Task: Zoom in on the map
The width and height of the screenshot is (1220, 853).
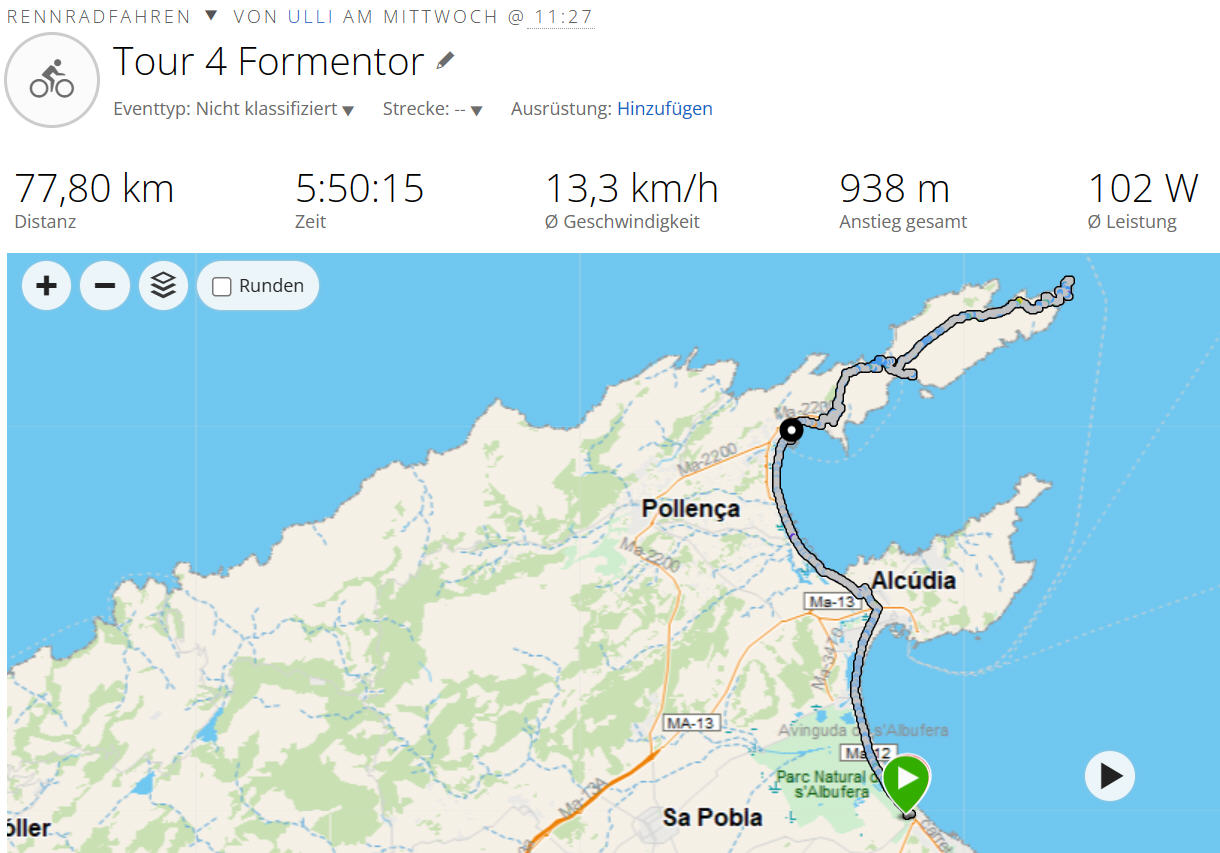Action: [x=46, y=286]
